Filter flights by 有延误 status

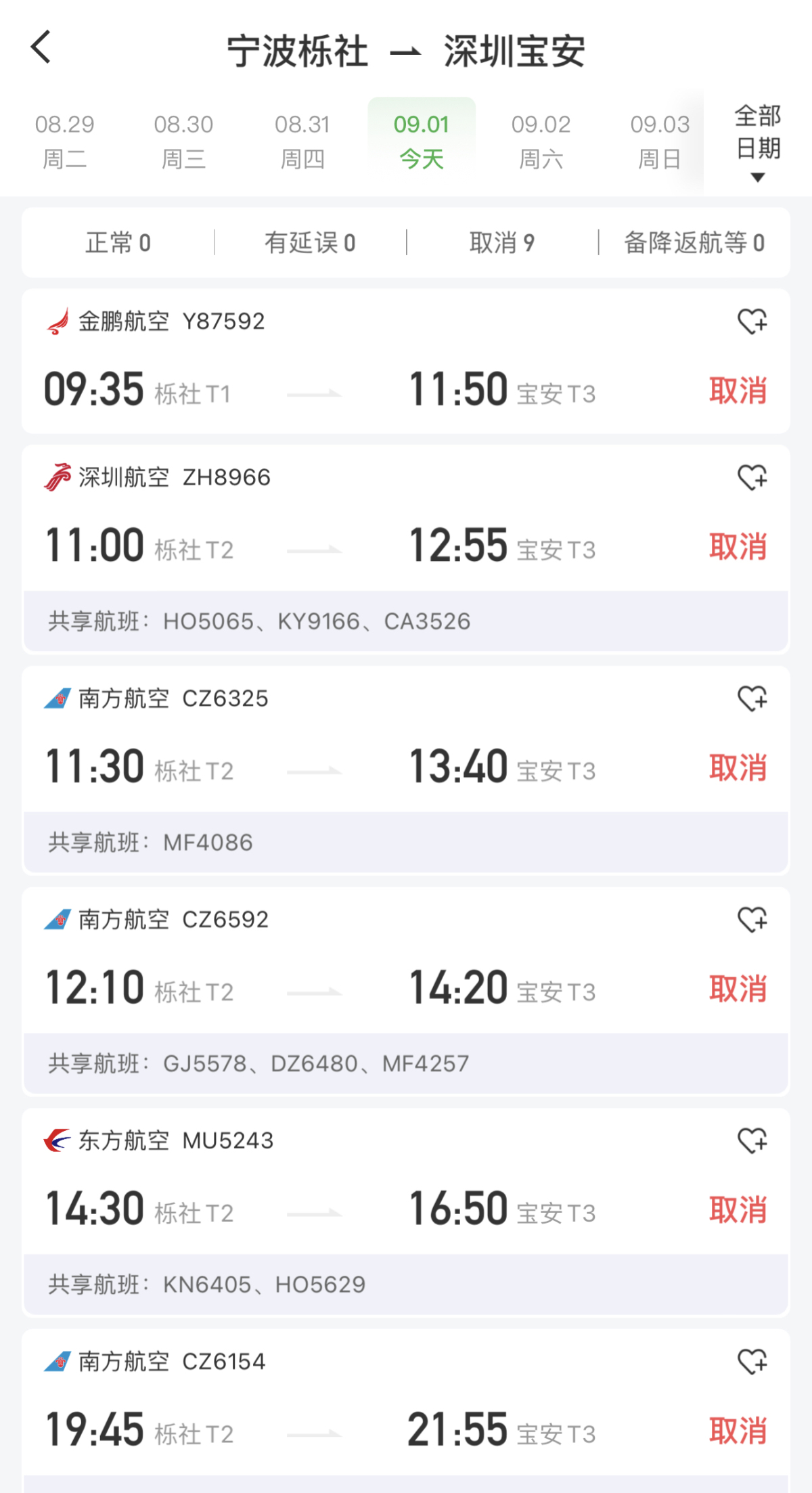point(310,242)
